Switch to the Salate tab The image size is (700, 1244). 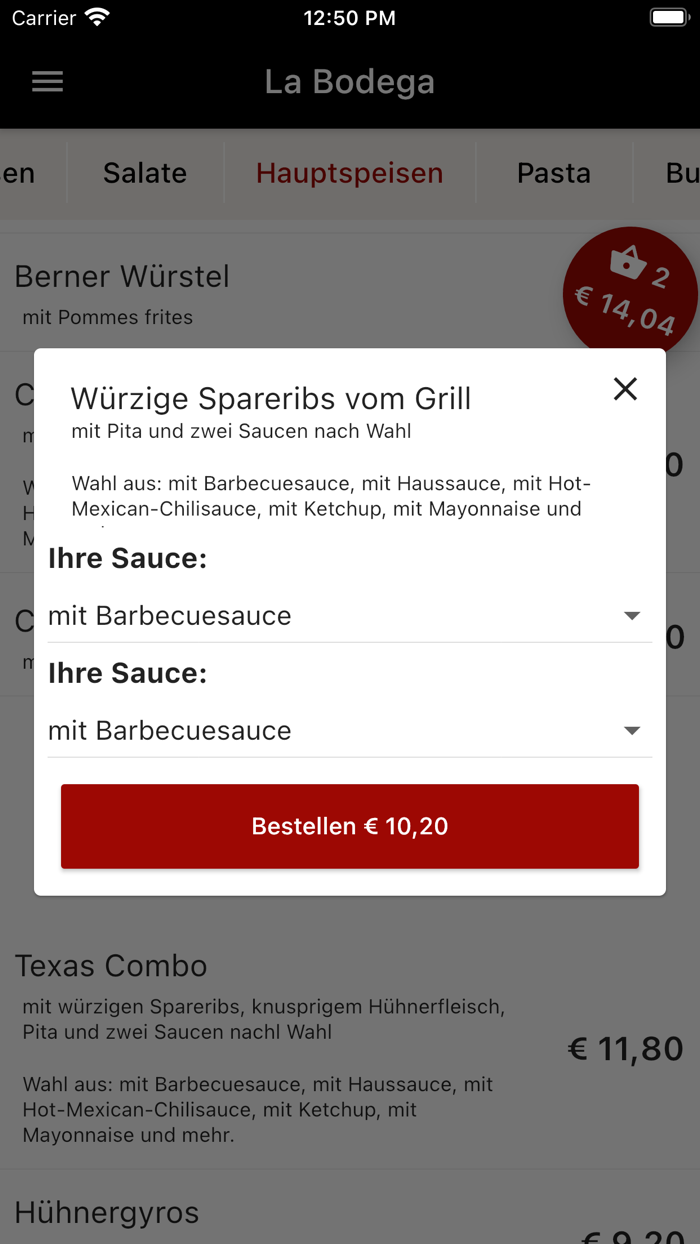coord(145,173)
